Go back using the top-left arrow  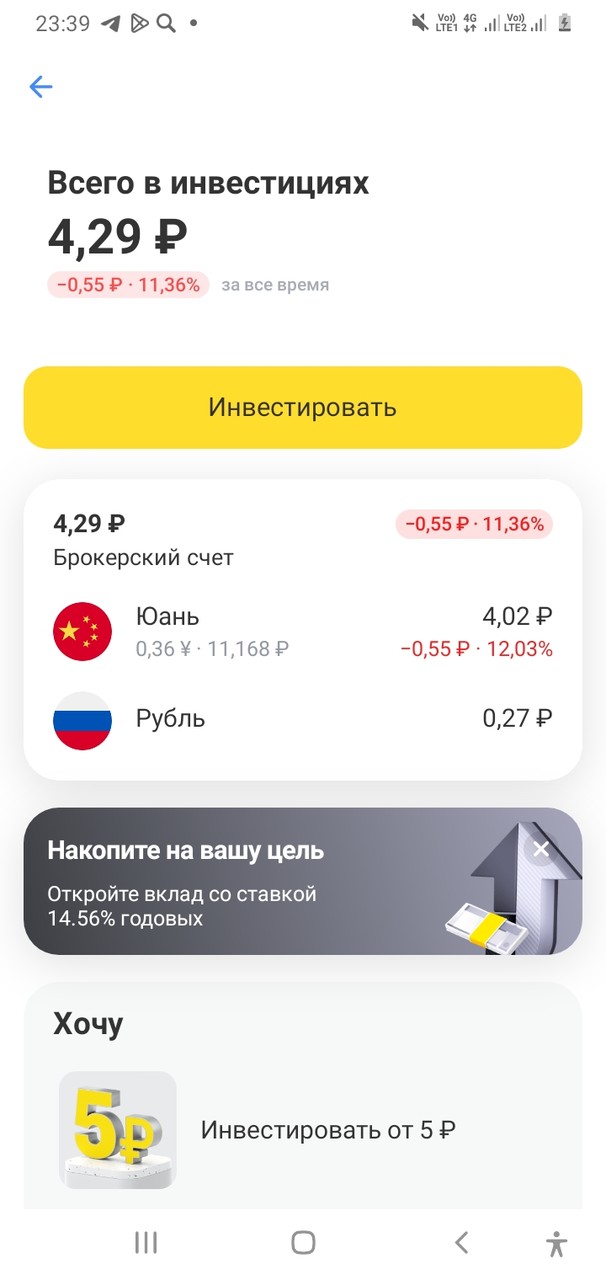tap(41, 87)
